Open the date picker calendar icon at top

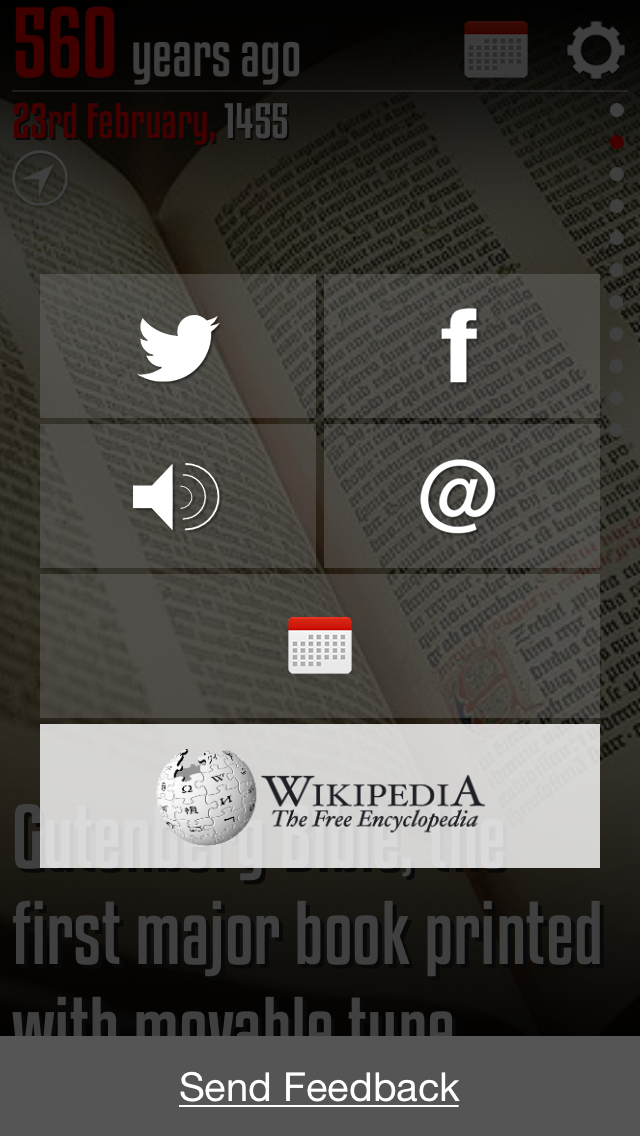tap(496, 49)
